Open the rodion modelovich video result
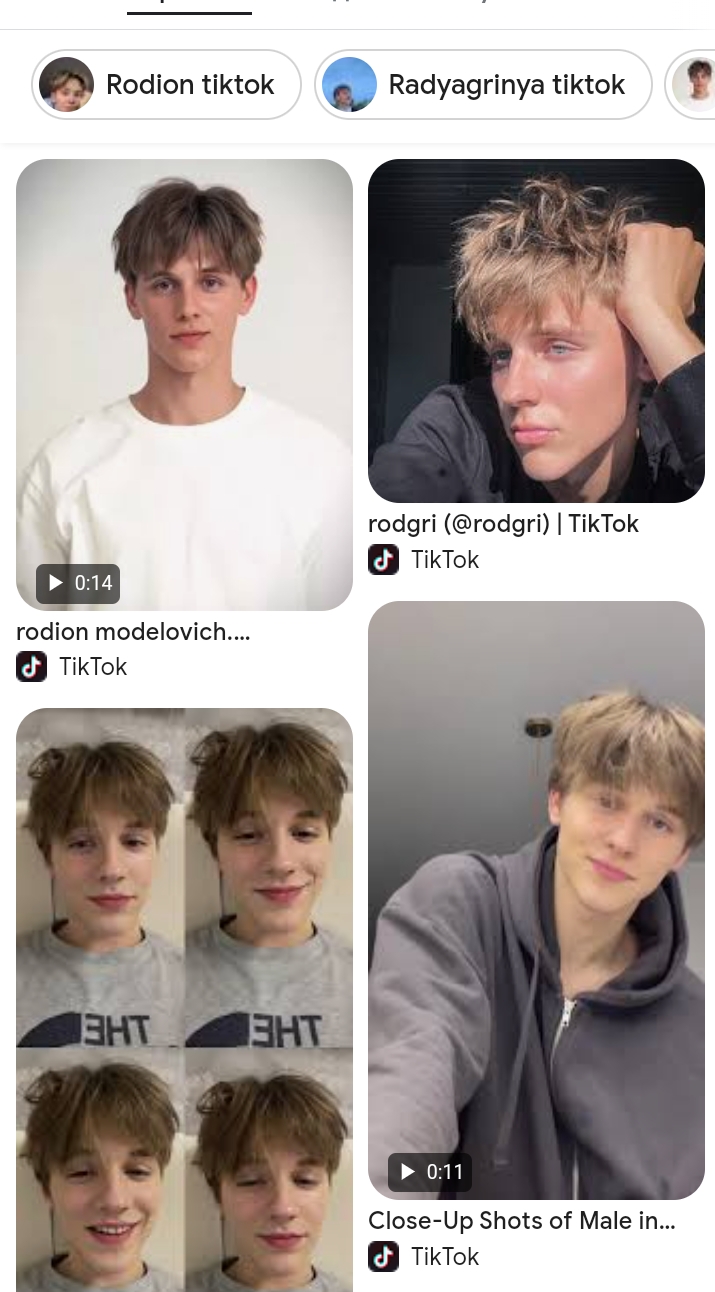This screenshot has height=1292, width=715. [184, 385]
